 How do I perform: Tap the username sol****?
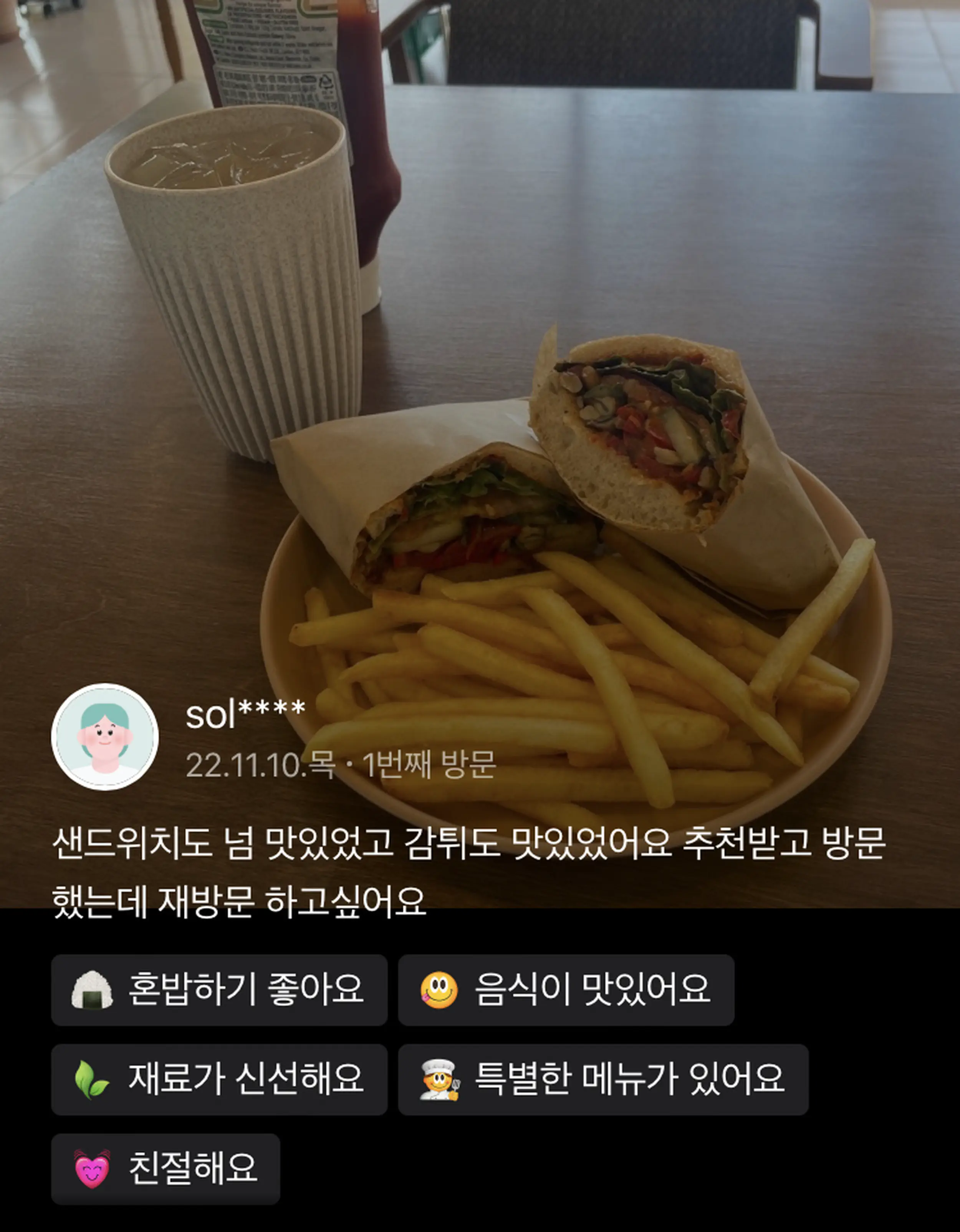[x=245, y=715]
